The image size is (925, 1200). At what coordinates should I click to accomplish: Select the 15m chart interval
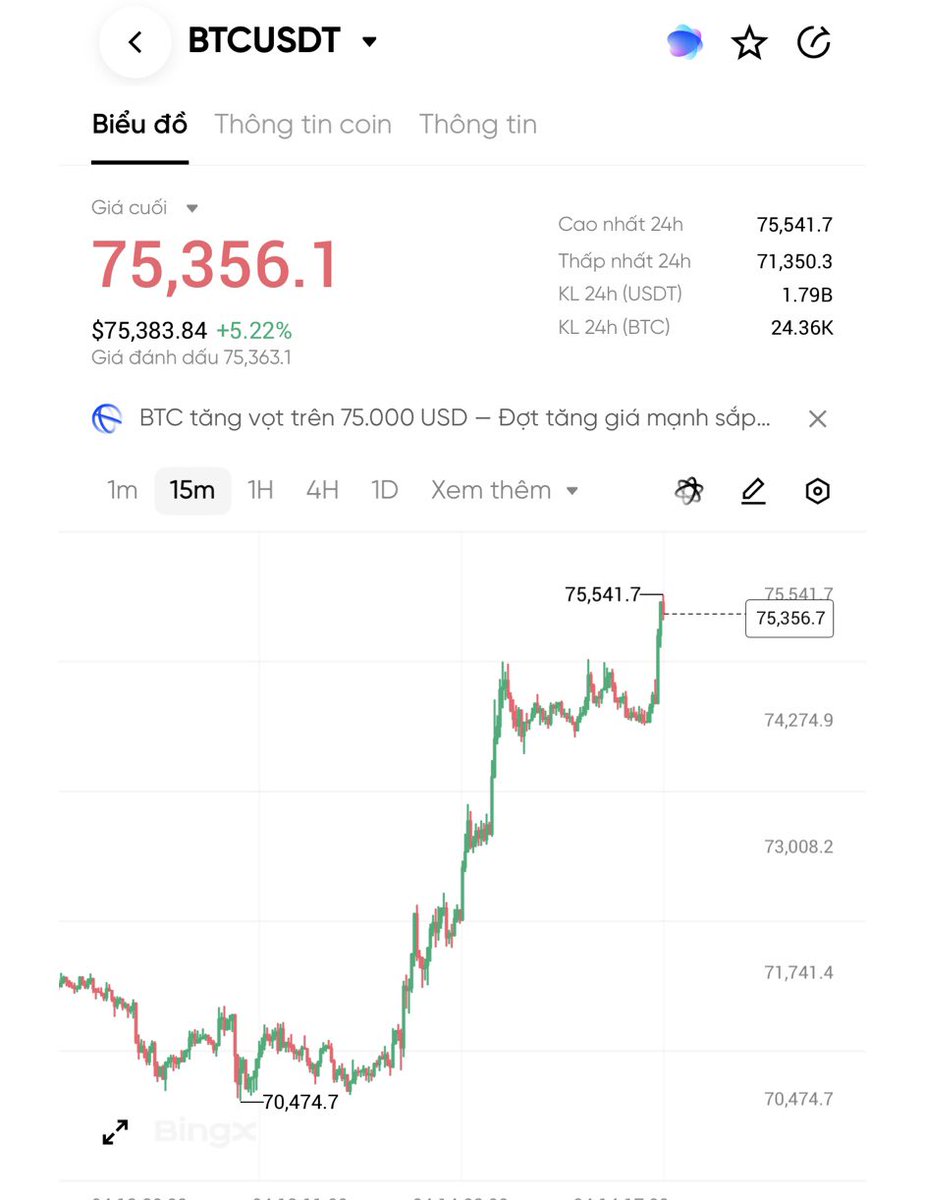pos(192,490)
